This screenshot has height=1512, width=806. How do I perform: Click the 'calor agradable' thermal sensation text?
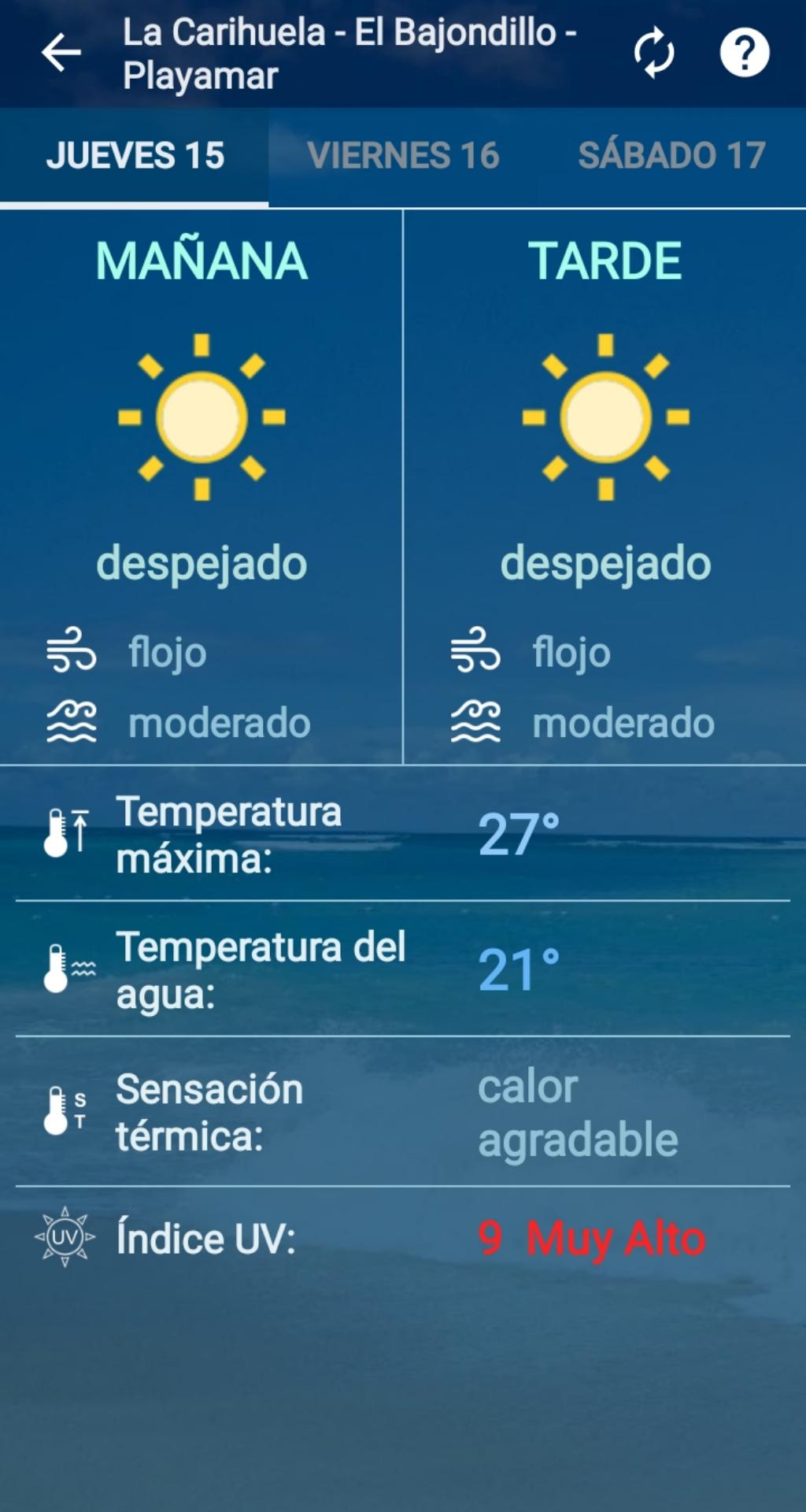tap(577, 1110)
